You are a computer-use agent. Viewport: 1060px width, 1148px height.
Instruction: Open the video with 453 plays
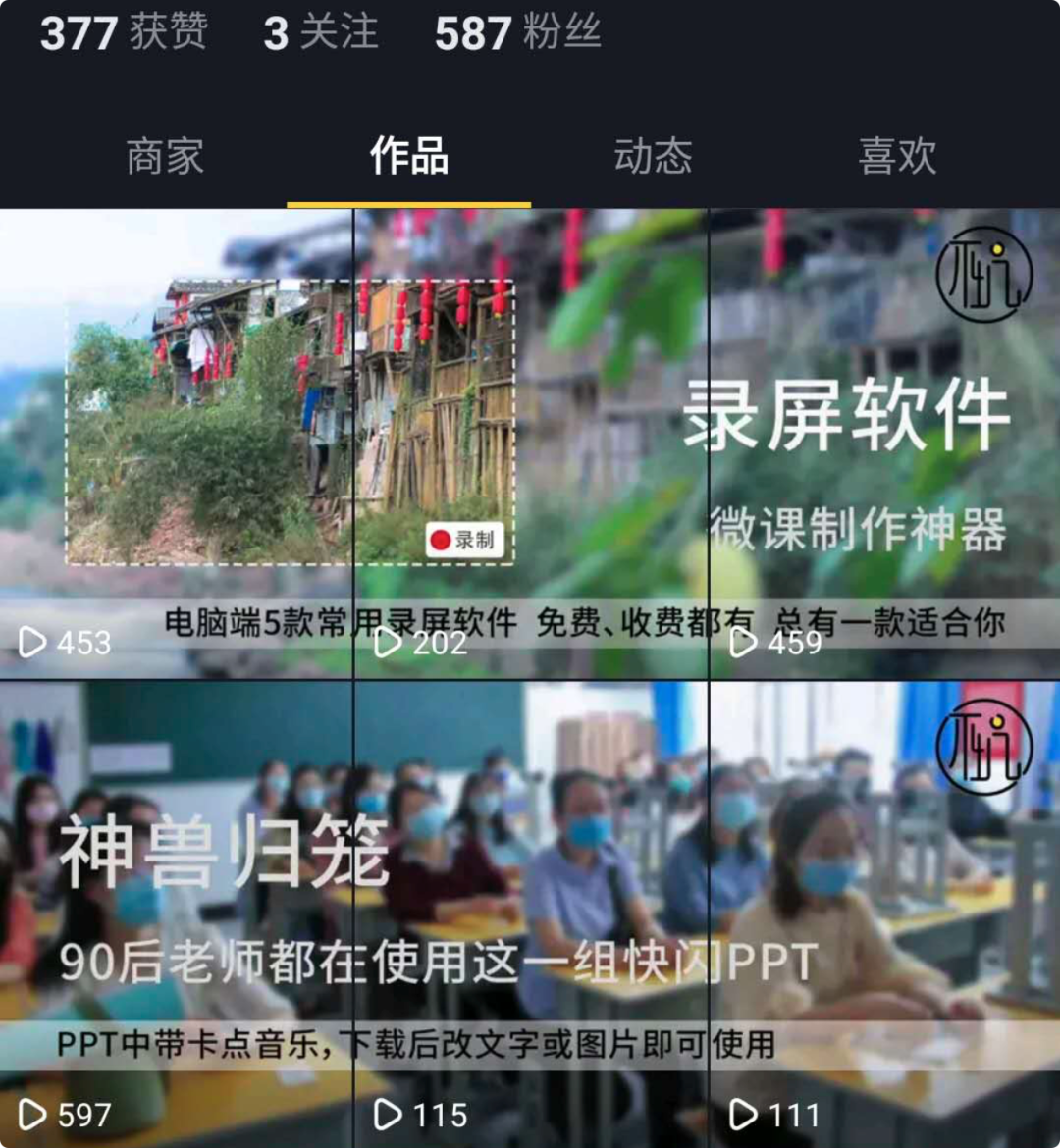pyautogui.click(x=177, y=442)
